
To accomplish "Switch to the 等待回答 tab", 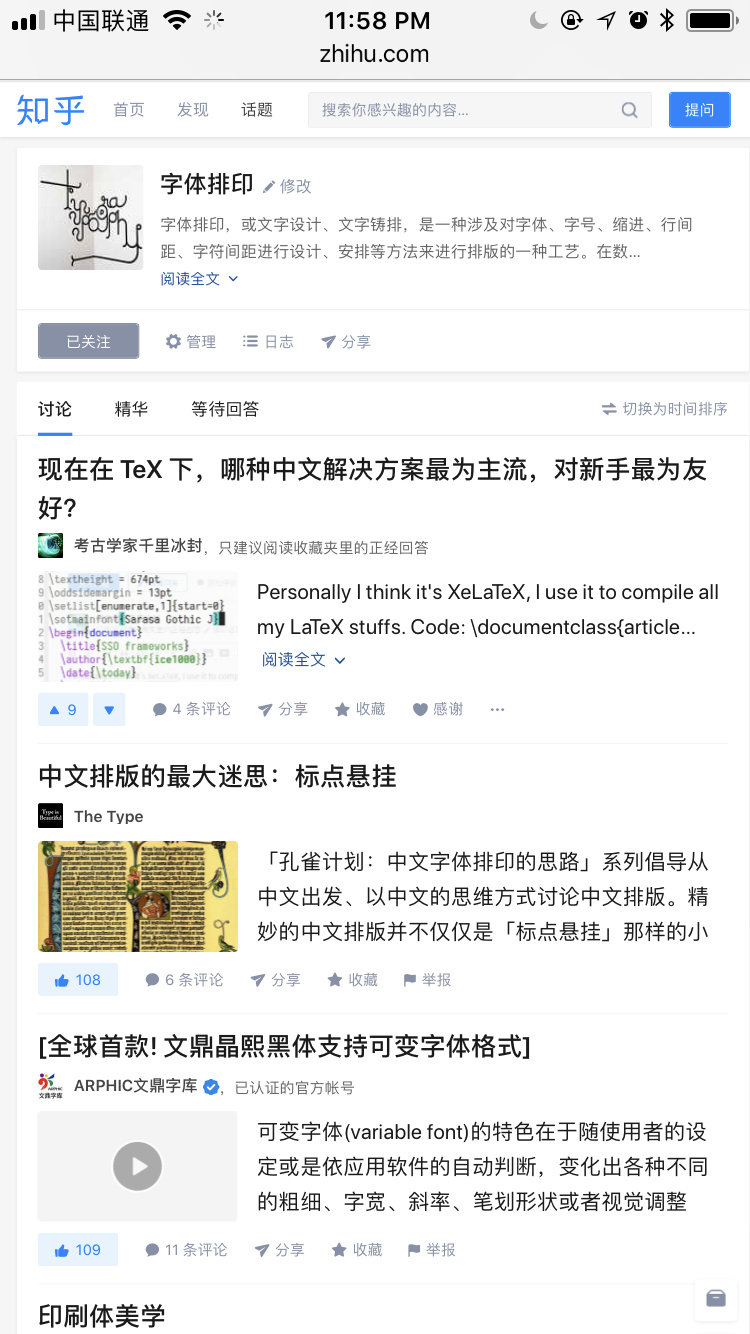I will [x=225, y=409].
